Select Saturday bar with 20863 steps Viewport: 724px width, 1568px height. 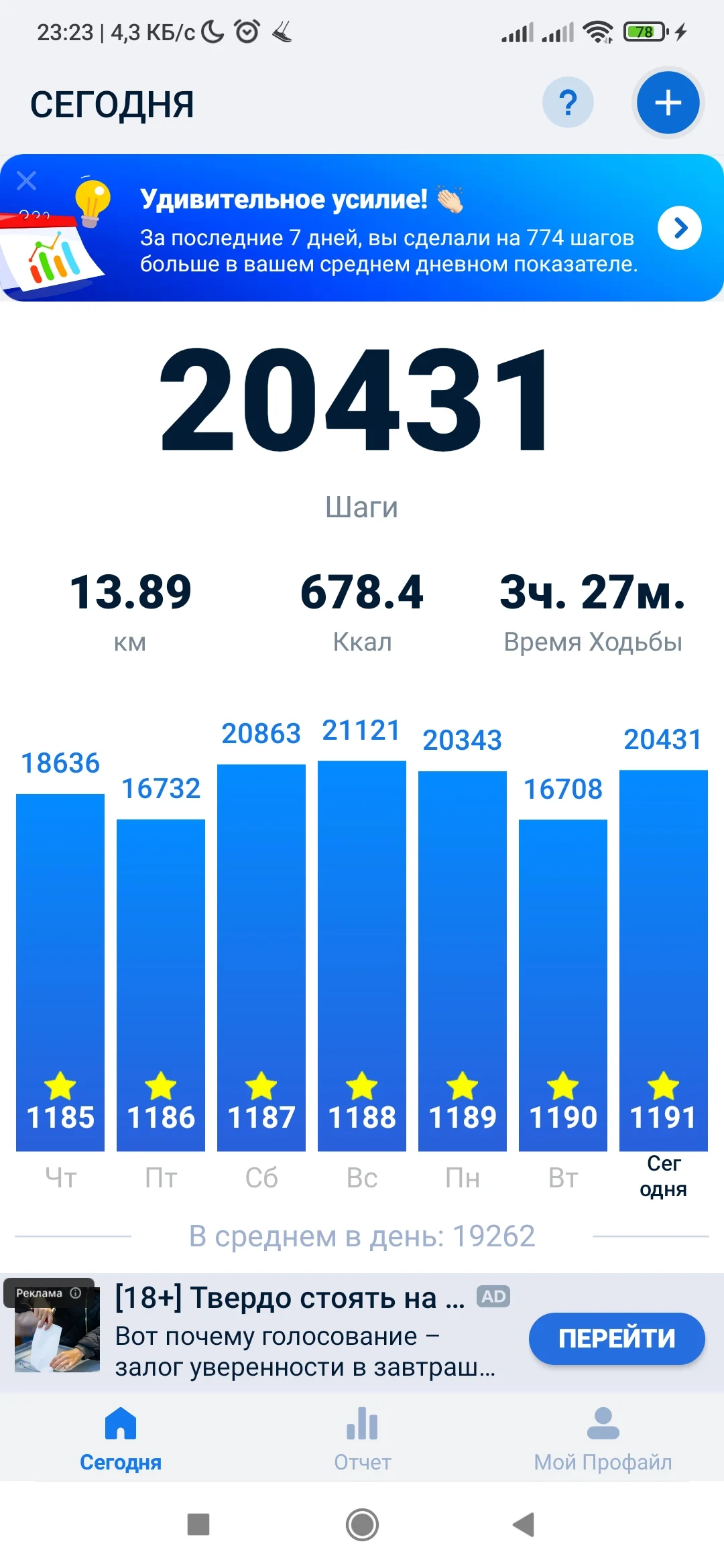pyautogui.click(x=261, y=958)
